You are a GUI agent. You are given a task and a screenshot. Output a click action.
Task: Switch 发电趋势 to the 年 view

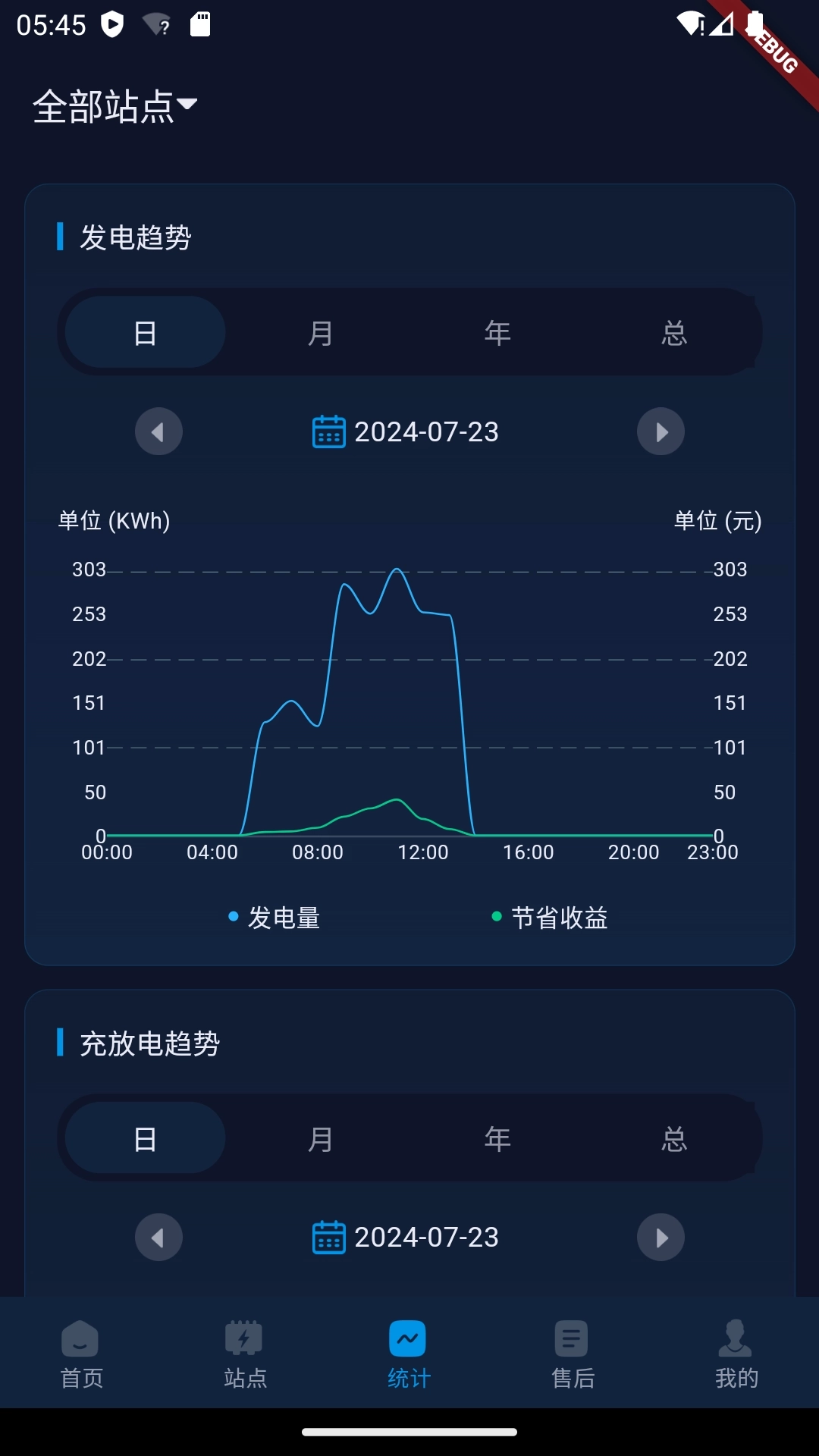[497, 332]
